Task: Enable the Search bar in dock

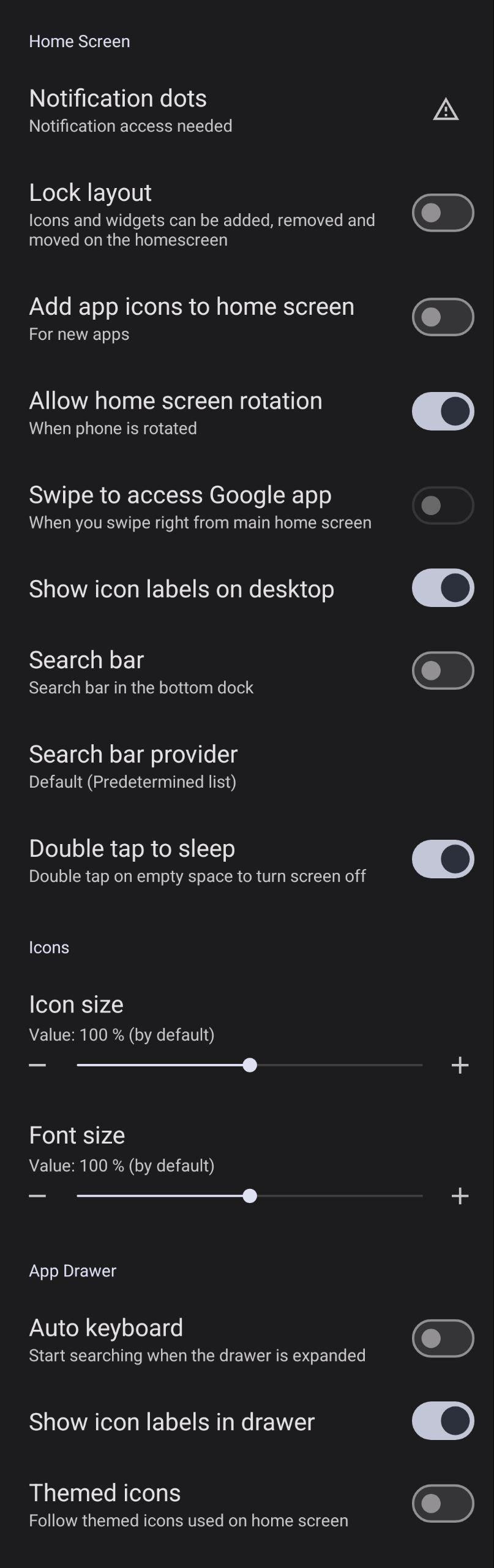Action: pos(443,671)
